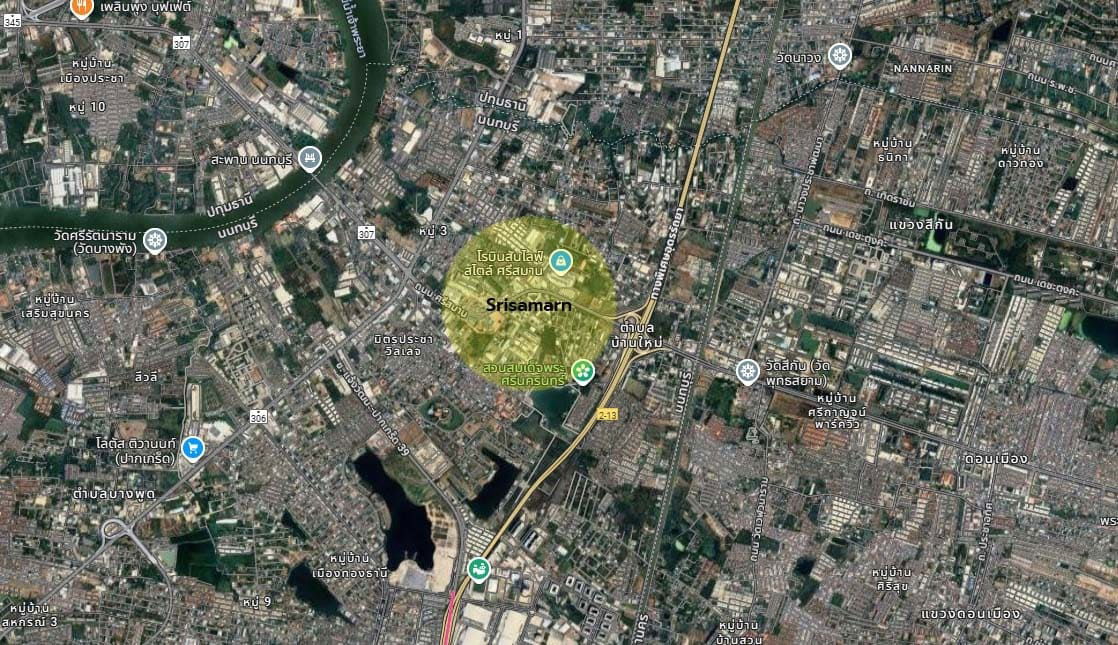Screen dimensions: 1118x645
Task: Open the Robinson Lifestyle Srisamarn (โรบินสันไลฟ์สไตล์ ศรีสมาน) marker
Action: [x=560, y=262]
